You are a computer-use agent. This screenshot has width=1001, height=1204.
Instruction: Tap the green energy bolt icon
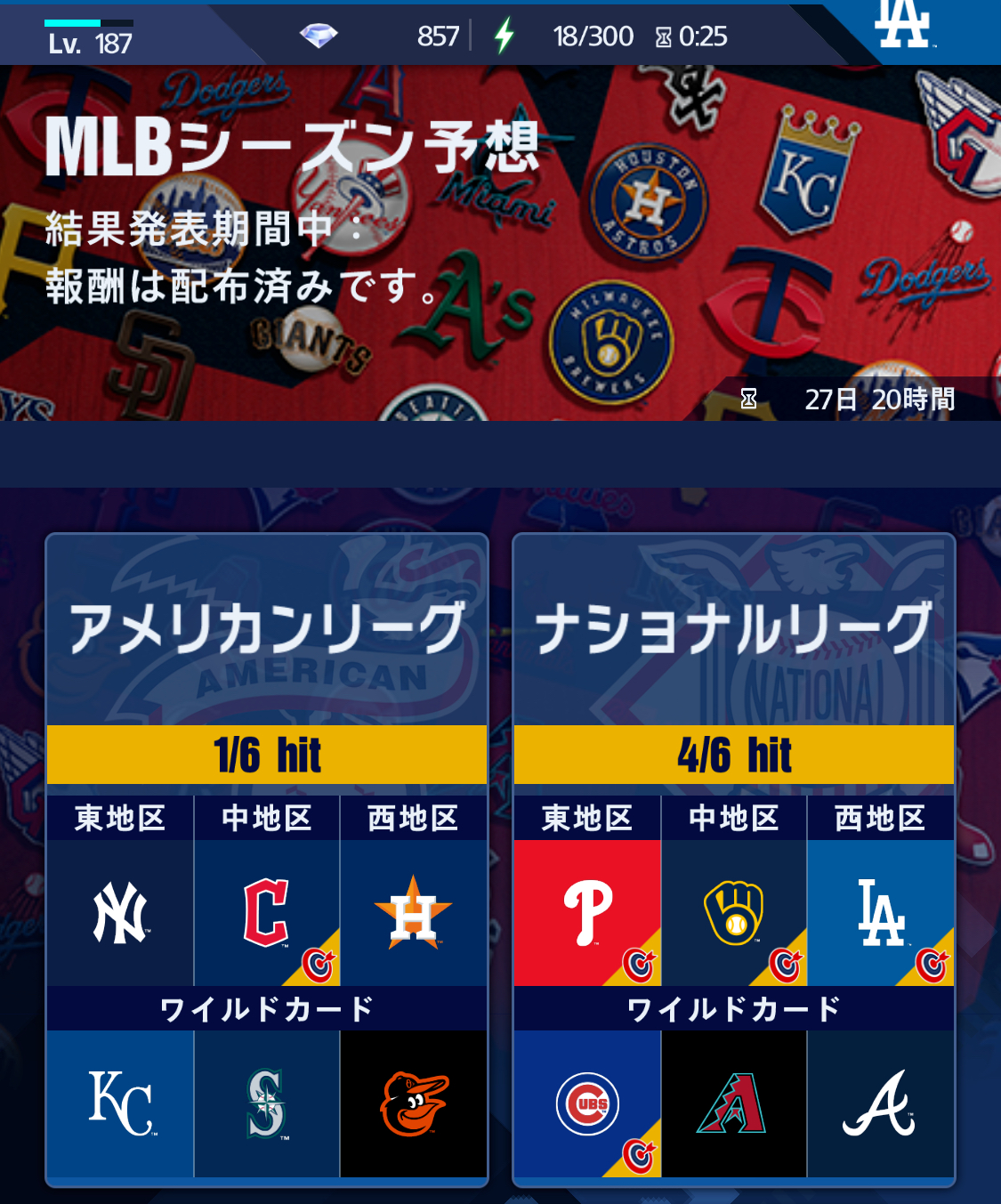505,36
